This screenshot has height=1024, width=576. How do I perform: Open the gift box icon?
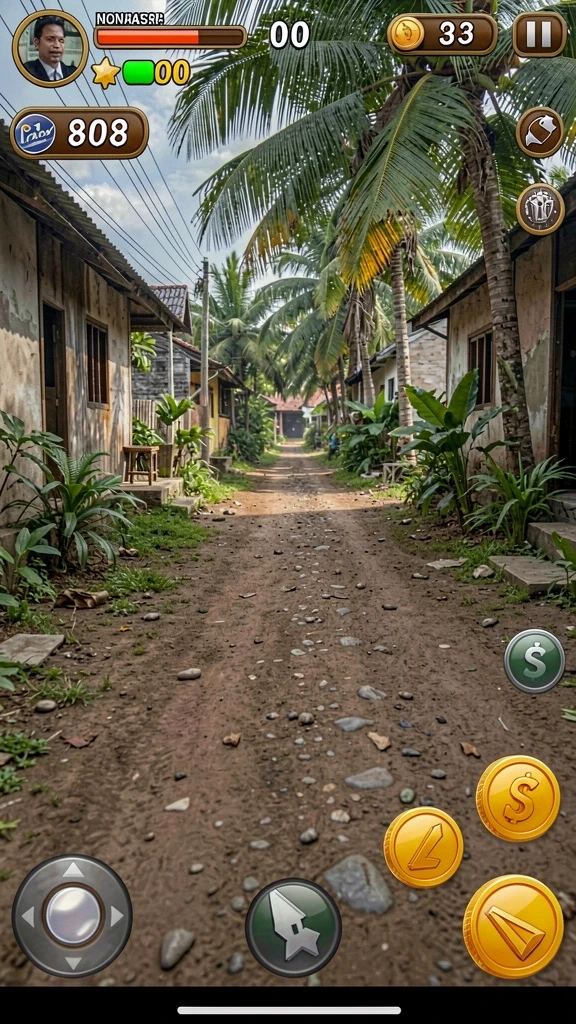tap(540, 208)
